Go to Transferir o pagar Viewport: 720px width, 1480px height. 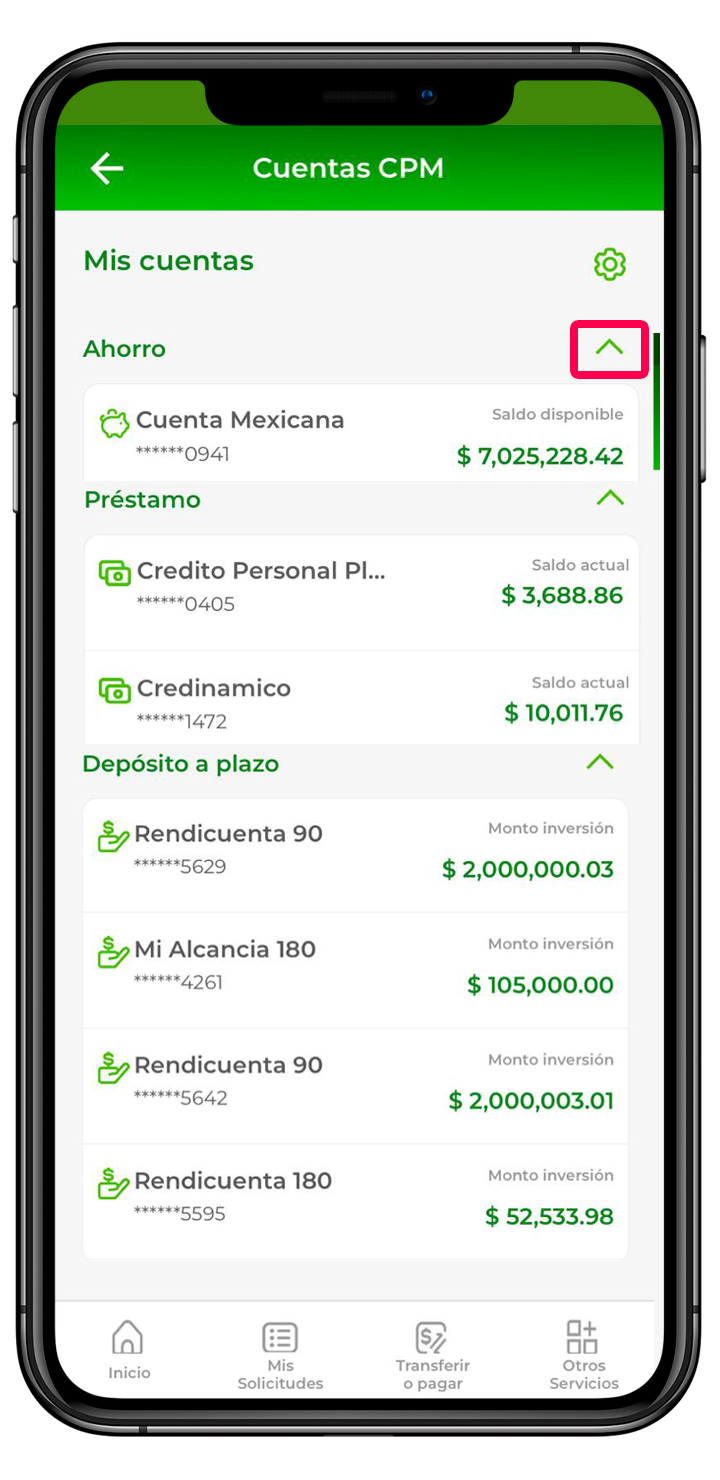(432, 1354)
